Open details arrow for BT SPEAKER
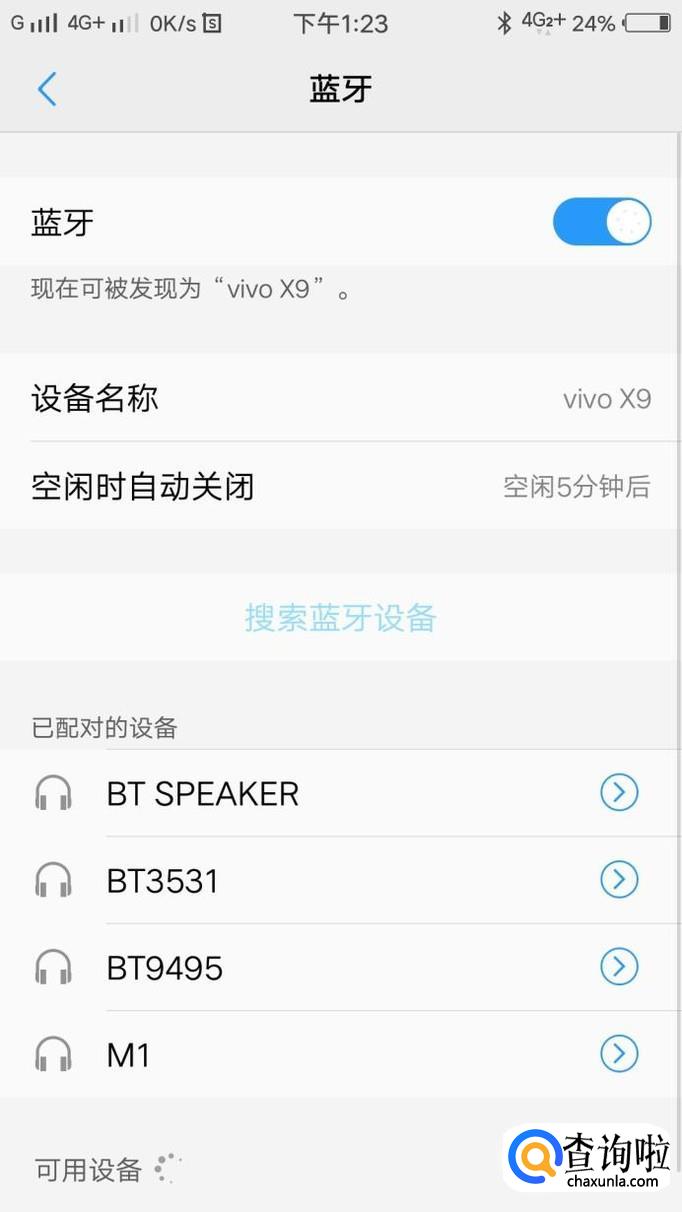The width and height of the screenshot is (682, 1212). (x=619, y=793)
